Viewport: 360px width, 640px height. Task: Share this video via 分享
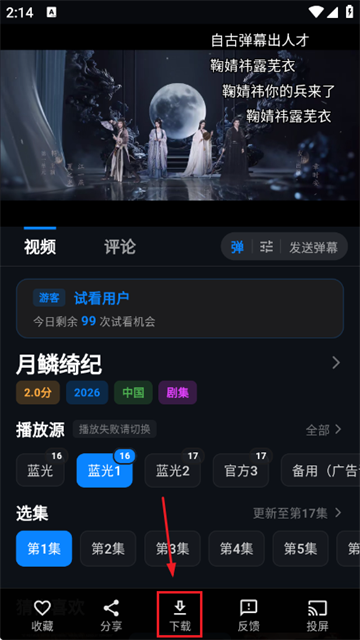111,615
